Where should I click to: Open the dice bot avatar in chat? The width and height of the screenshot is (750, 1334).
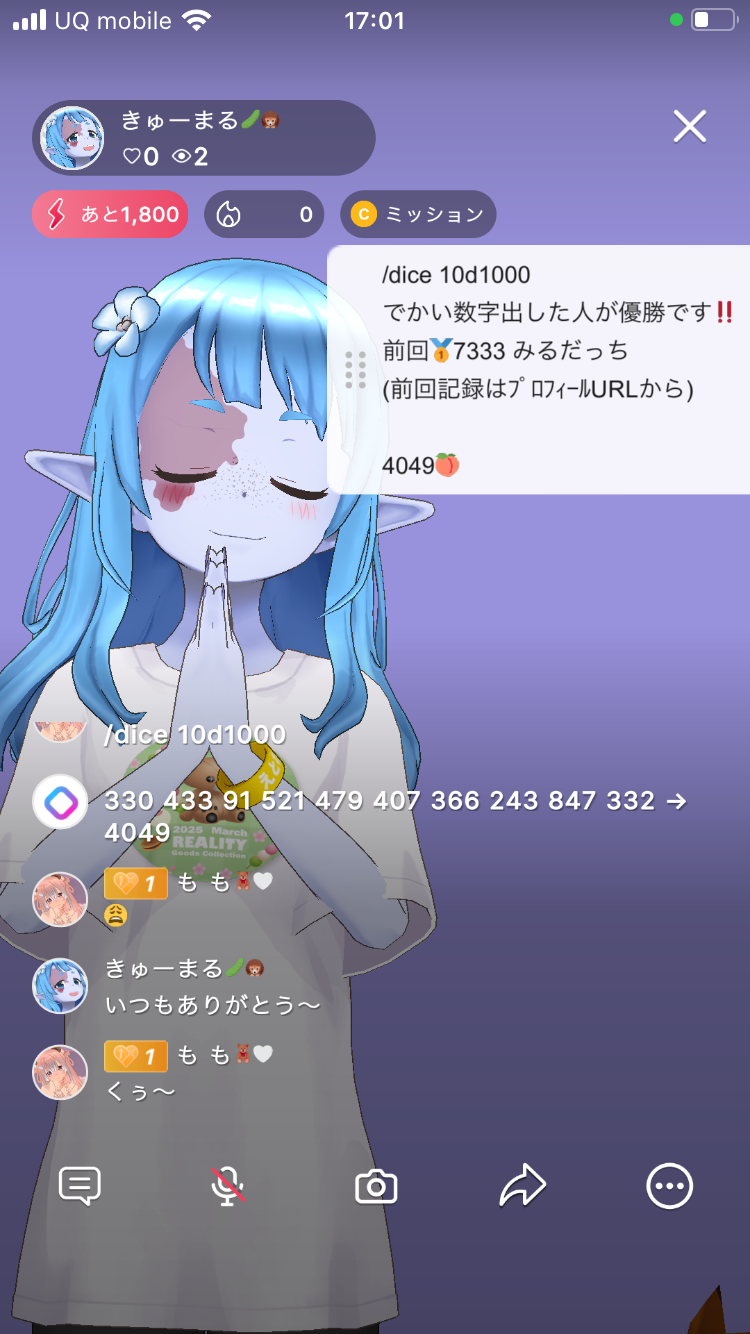(60, 802)
